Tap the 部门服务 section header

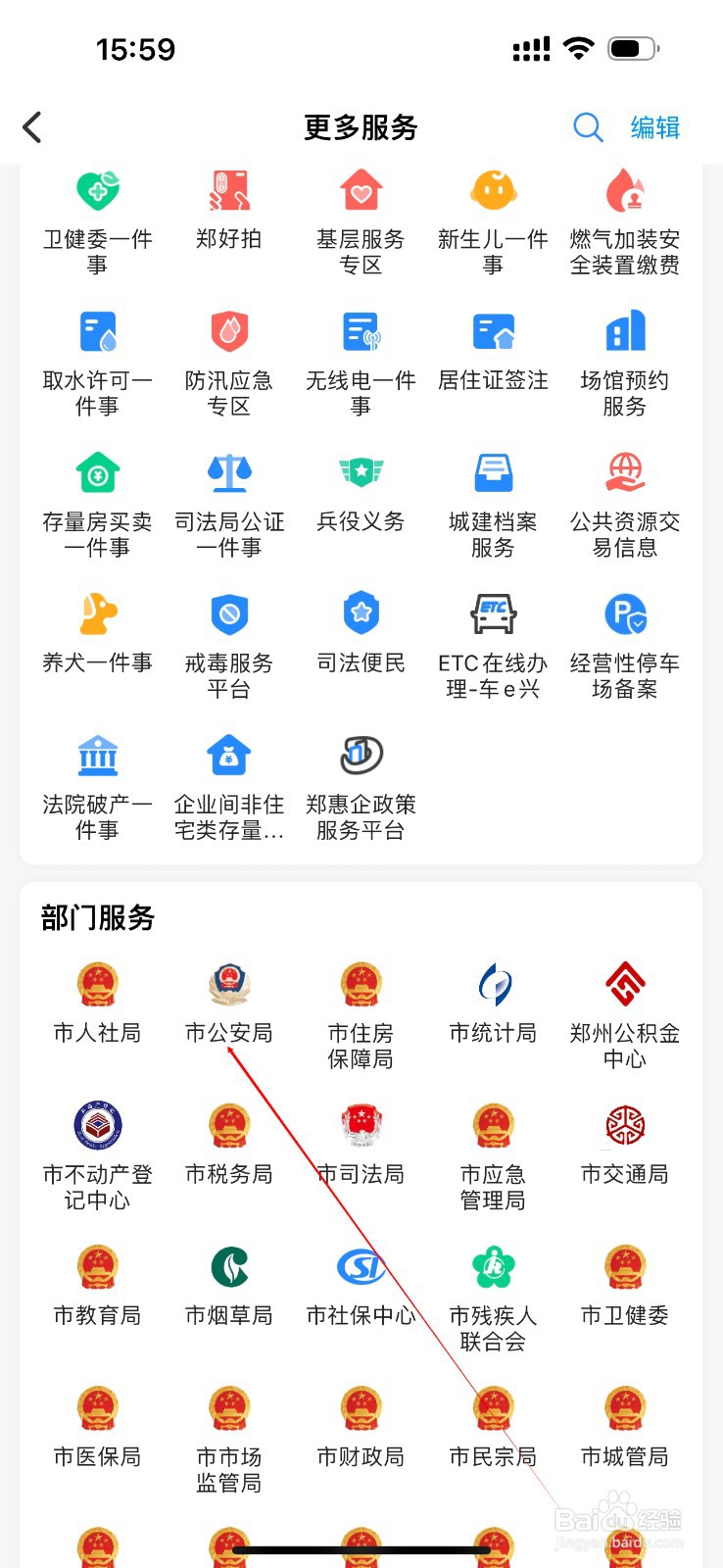[x=96, y=918]
